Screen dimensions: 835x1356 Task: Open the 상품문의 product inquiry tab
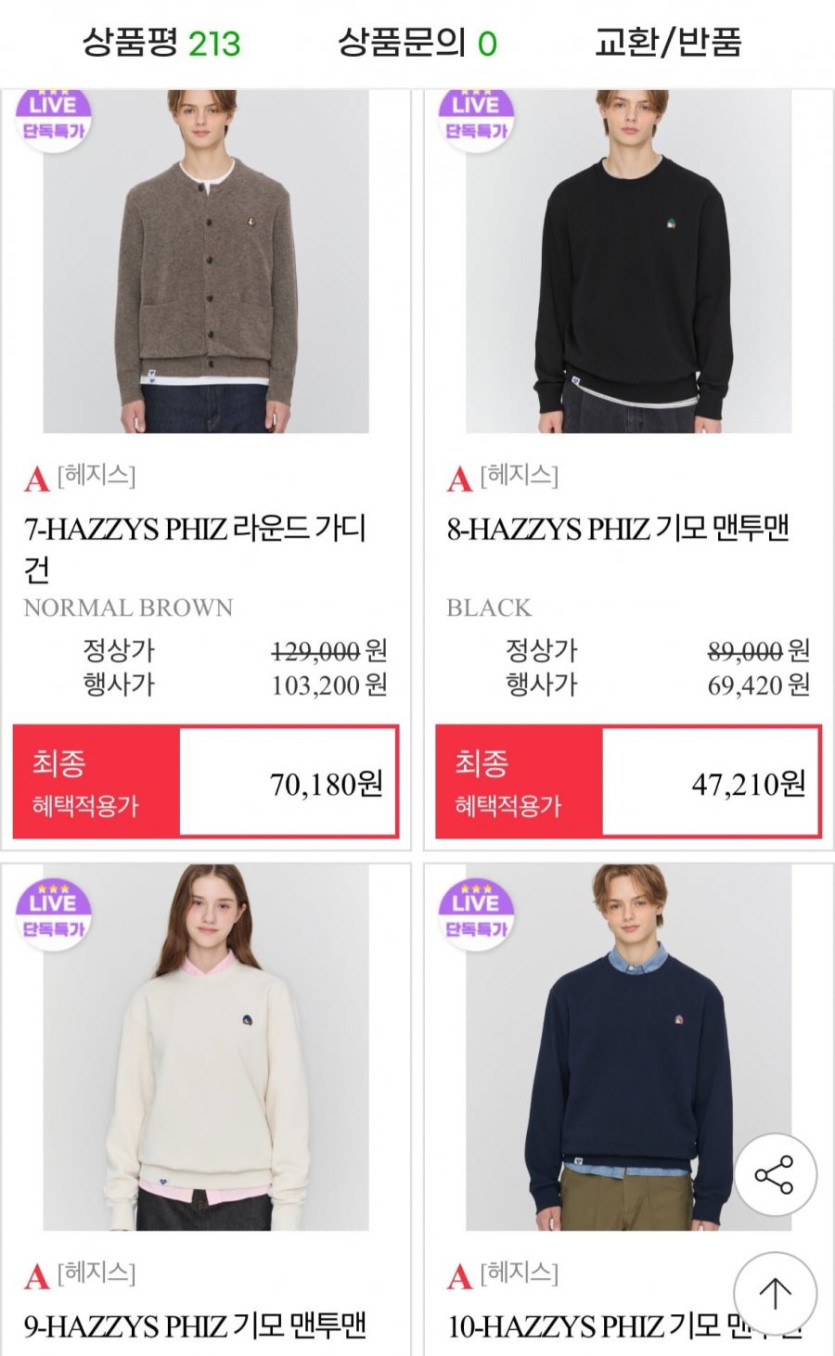click(x=417, y=43)
